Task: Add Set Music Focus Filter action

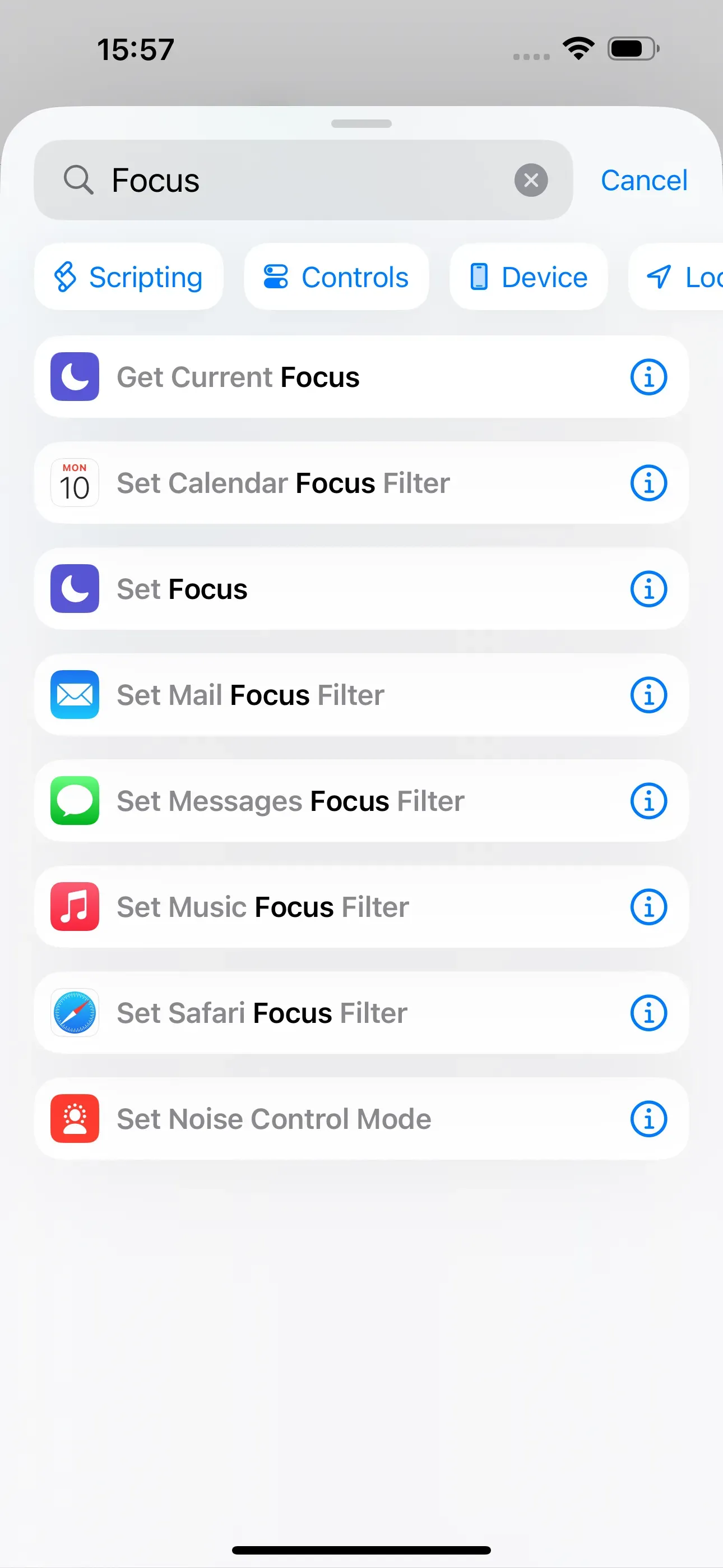Action: 361,906
